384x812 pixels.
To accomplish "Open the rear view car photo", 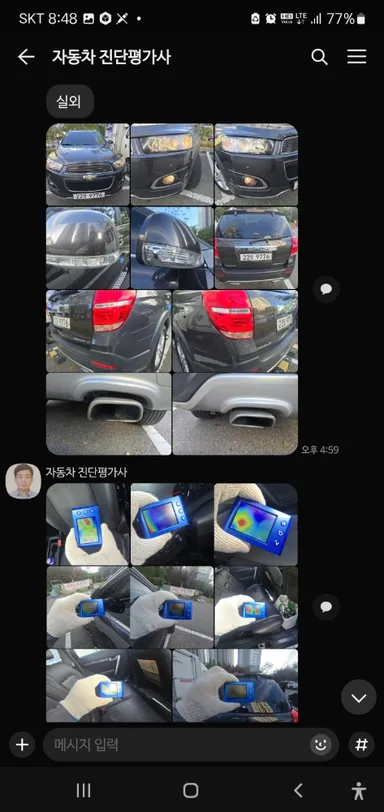I will [256, 248].
